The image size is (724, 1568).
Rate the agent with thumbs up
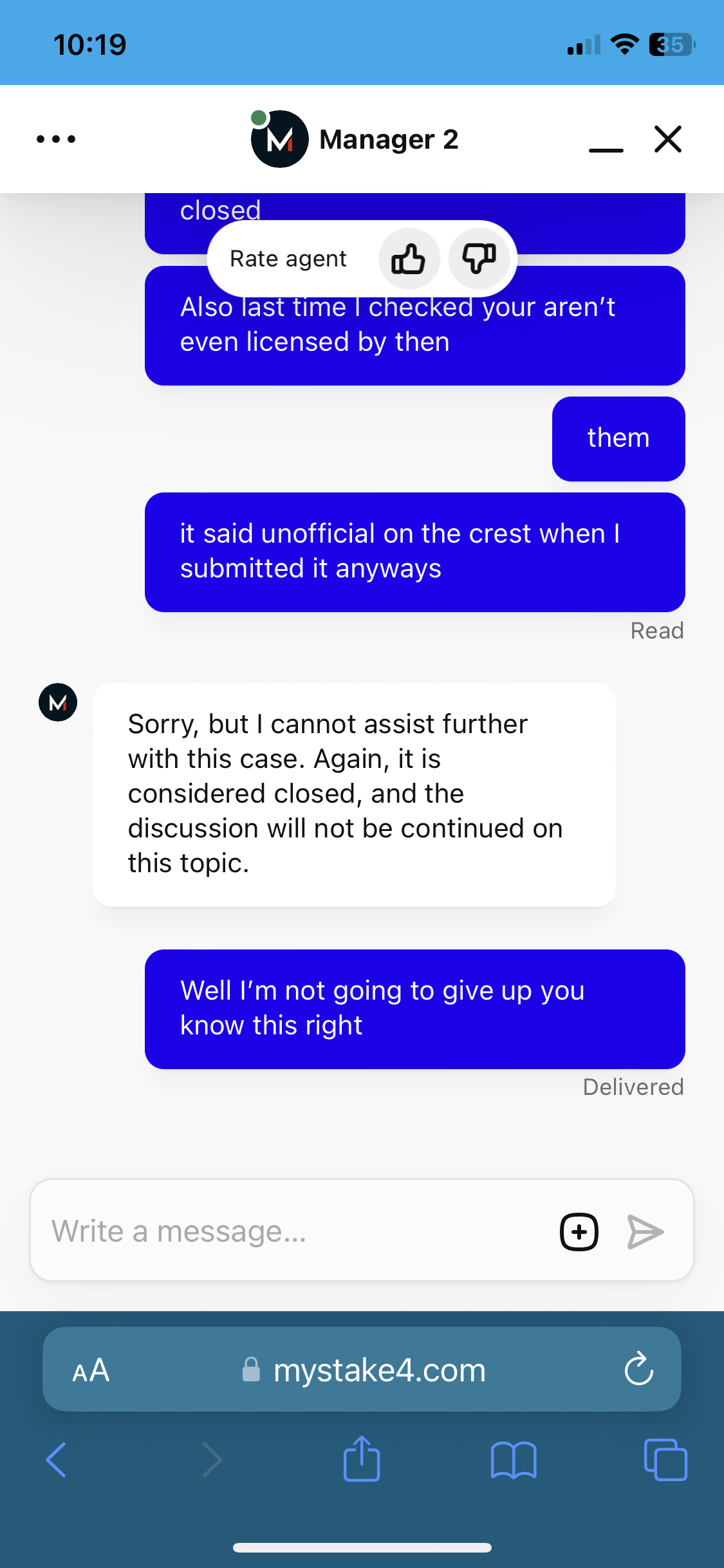coord(409,259)
